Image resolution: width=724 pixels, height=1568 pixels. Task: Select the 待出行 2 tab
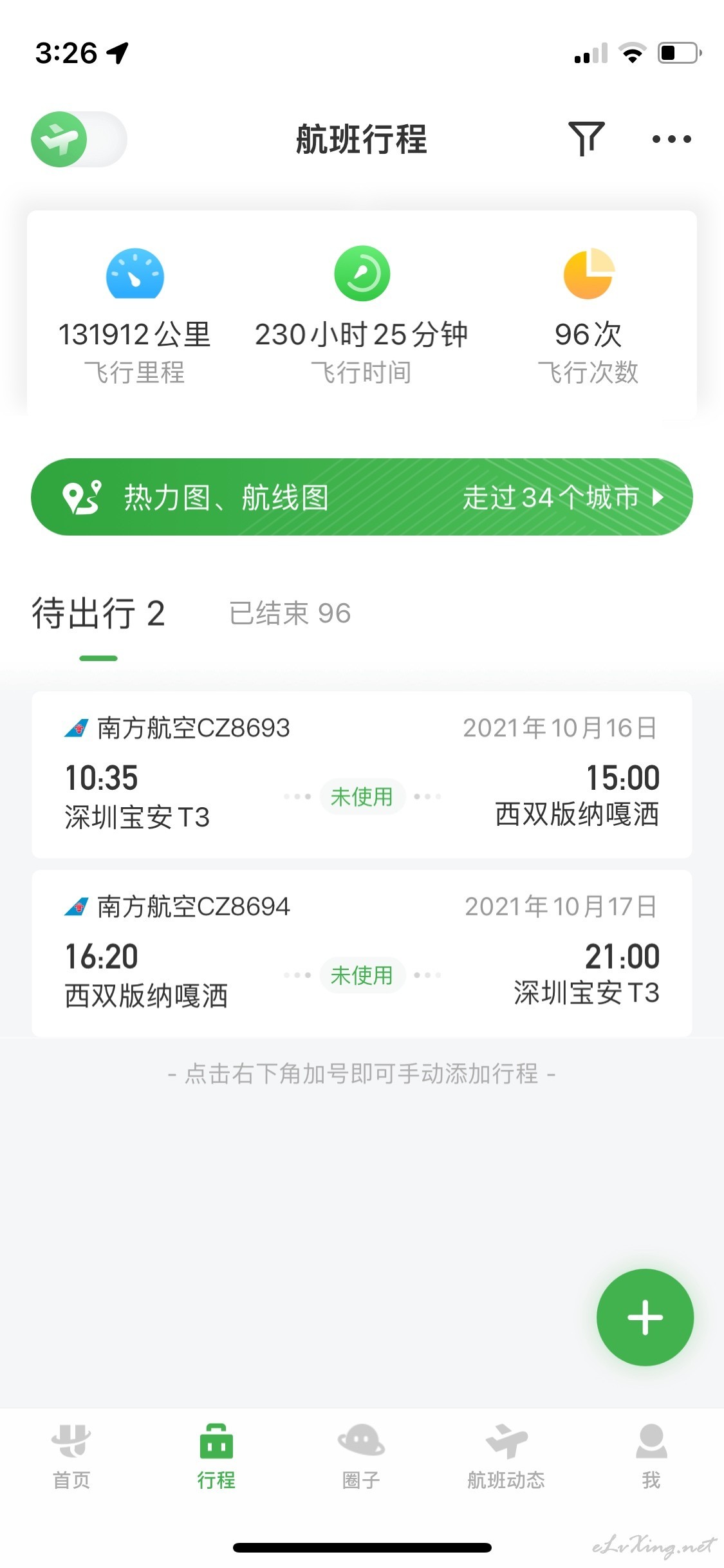[98, 613]
